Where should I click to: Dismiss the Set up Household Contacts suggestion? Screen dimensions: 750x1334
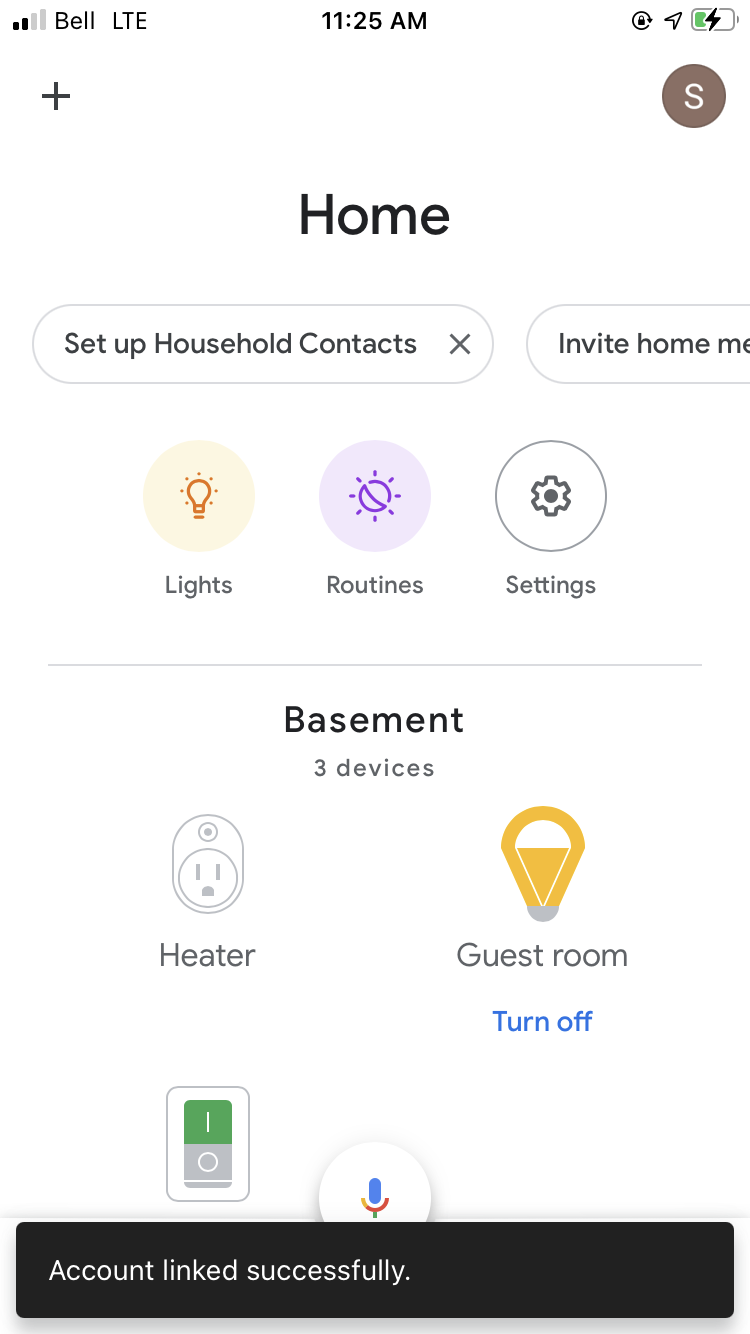(459, 344)
